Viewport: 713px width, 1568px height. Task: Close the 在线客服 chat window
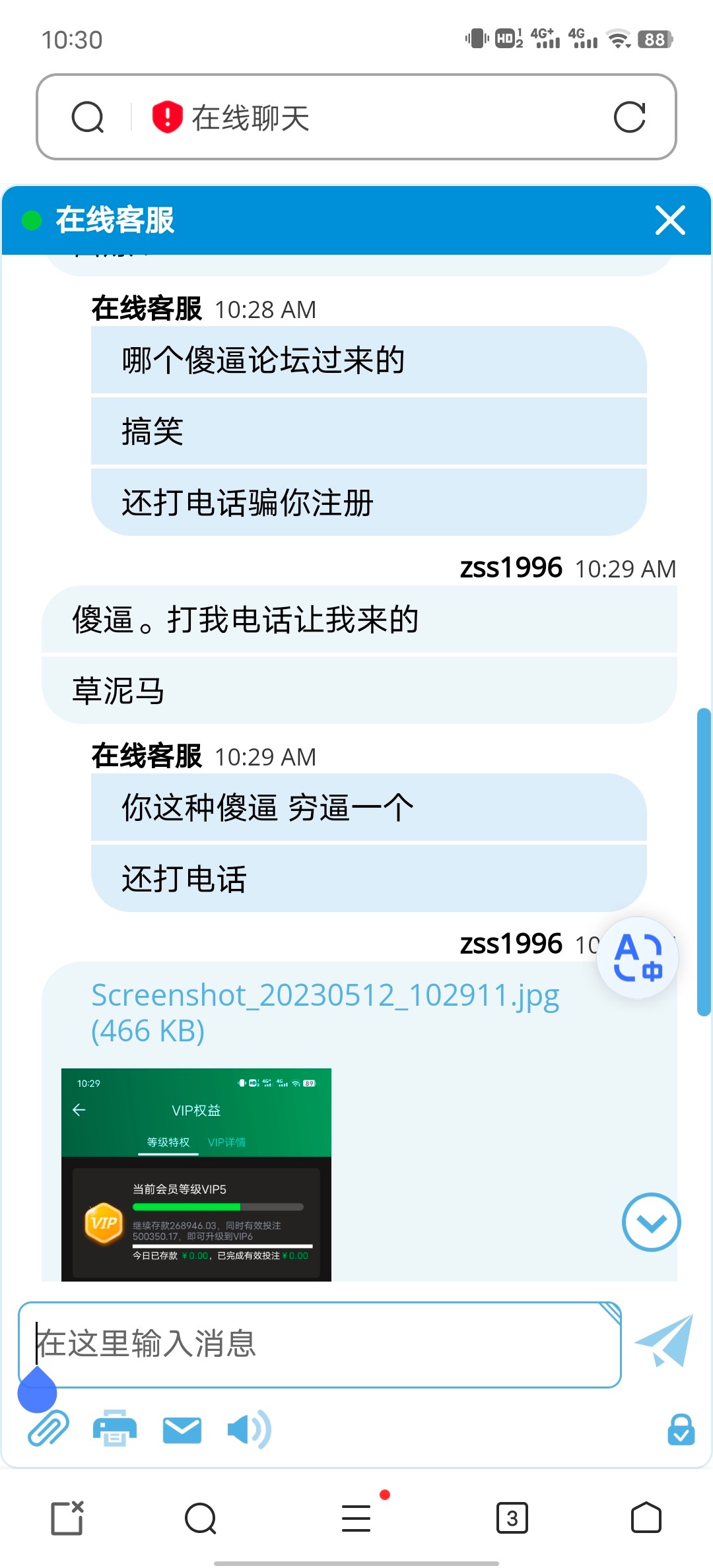pyautogui.click(x=670, y=220)
